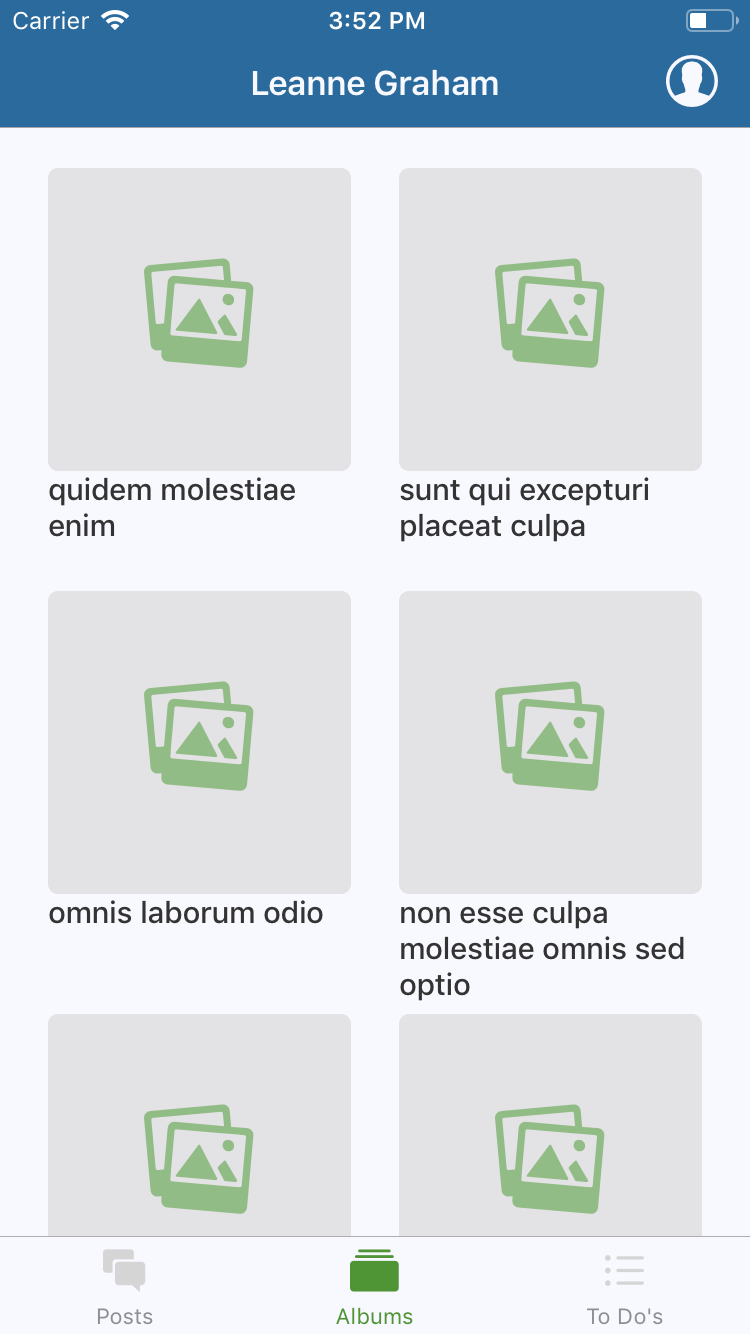
Task: Select the "non esse culpa molestiae" album
Action: click(x=550, y=742)
